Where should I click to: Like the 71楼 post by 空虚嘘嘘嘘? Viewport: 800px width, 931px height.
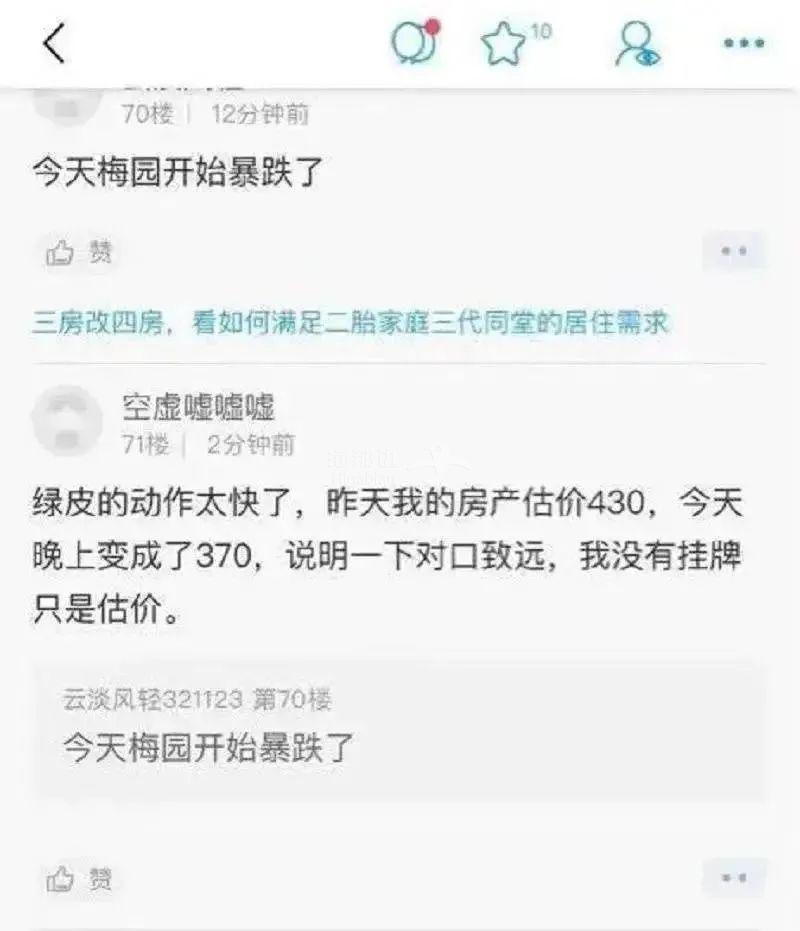(x=79, y=879)
